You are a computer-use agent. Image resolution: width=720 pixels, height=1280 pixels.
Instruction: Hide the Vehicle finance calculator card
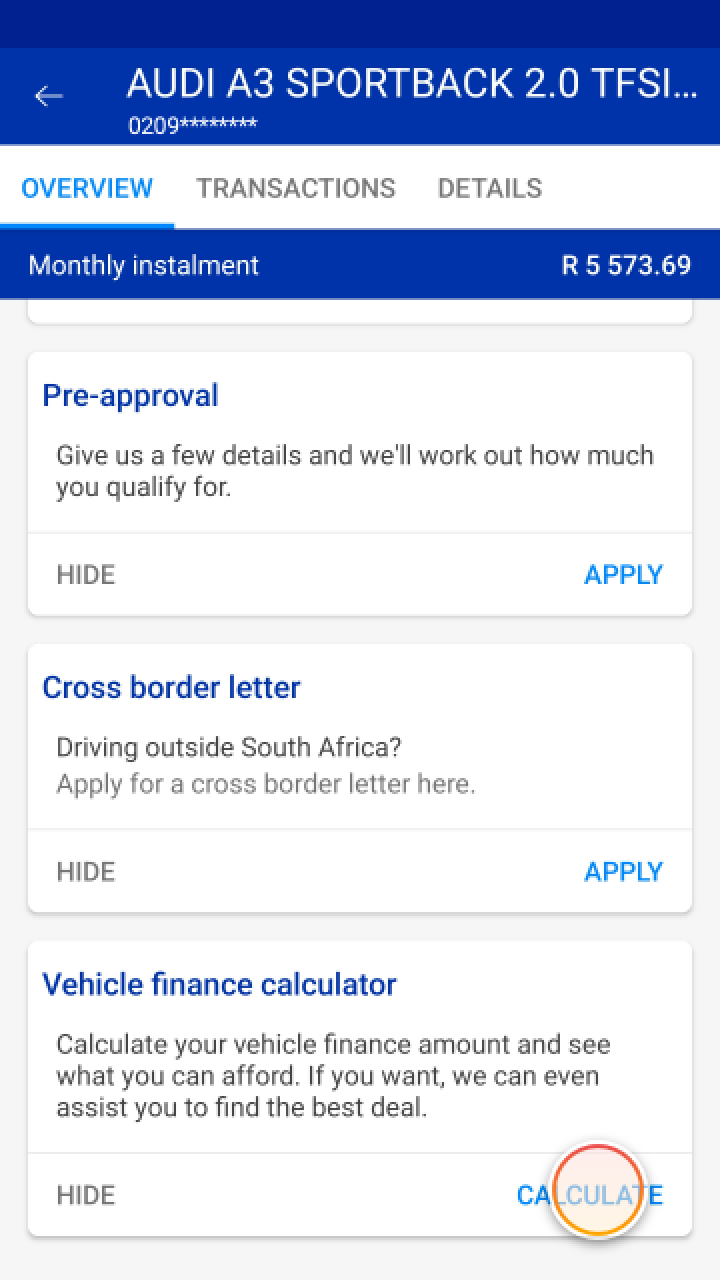click(86, 1195)
